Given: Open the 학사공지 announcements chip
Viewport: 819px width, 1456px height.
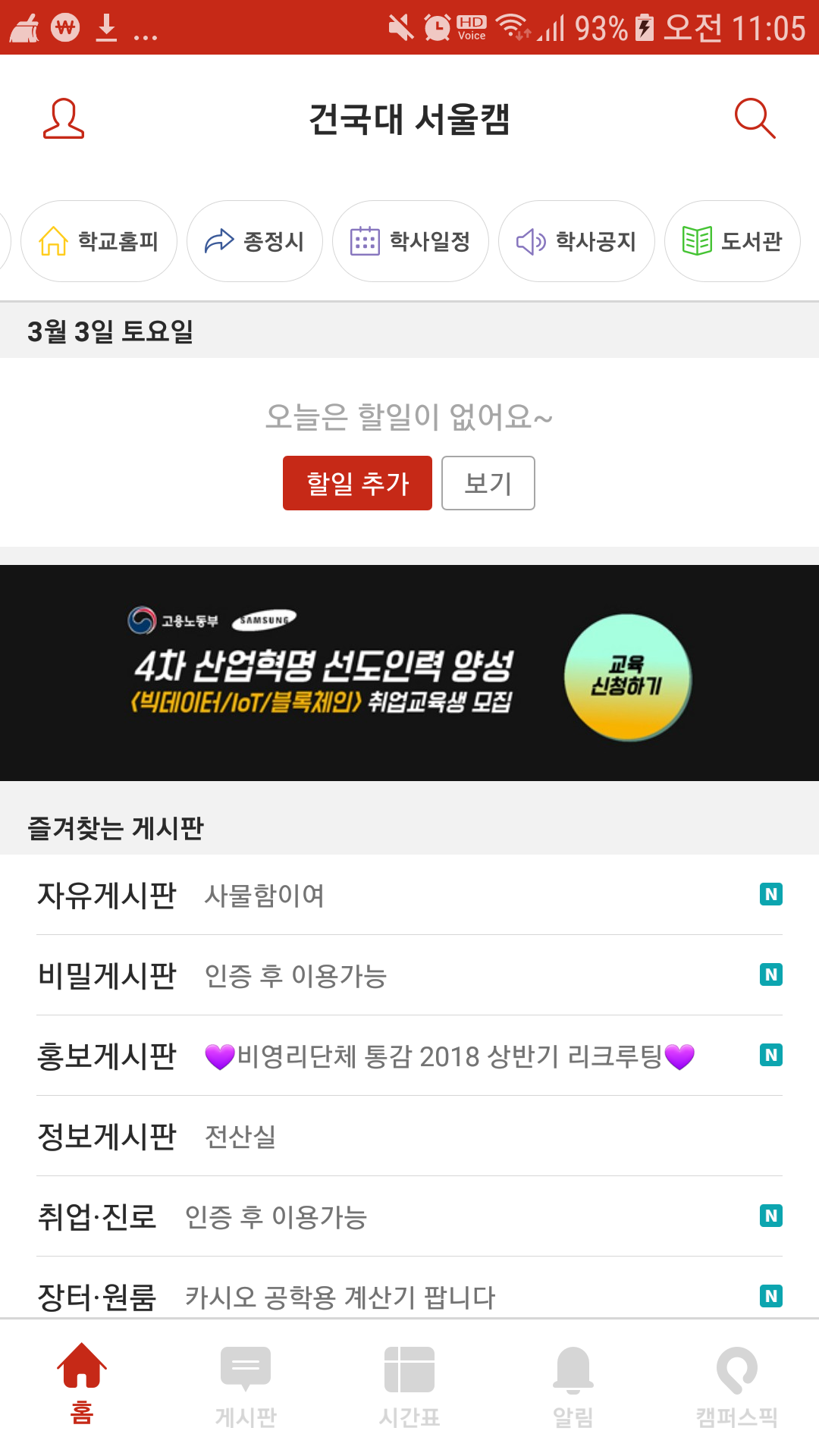Looking at the screenshot, I should pos(576,241).
